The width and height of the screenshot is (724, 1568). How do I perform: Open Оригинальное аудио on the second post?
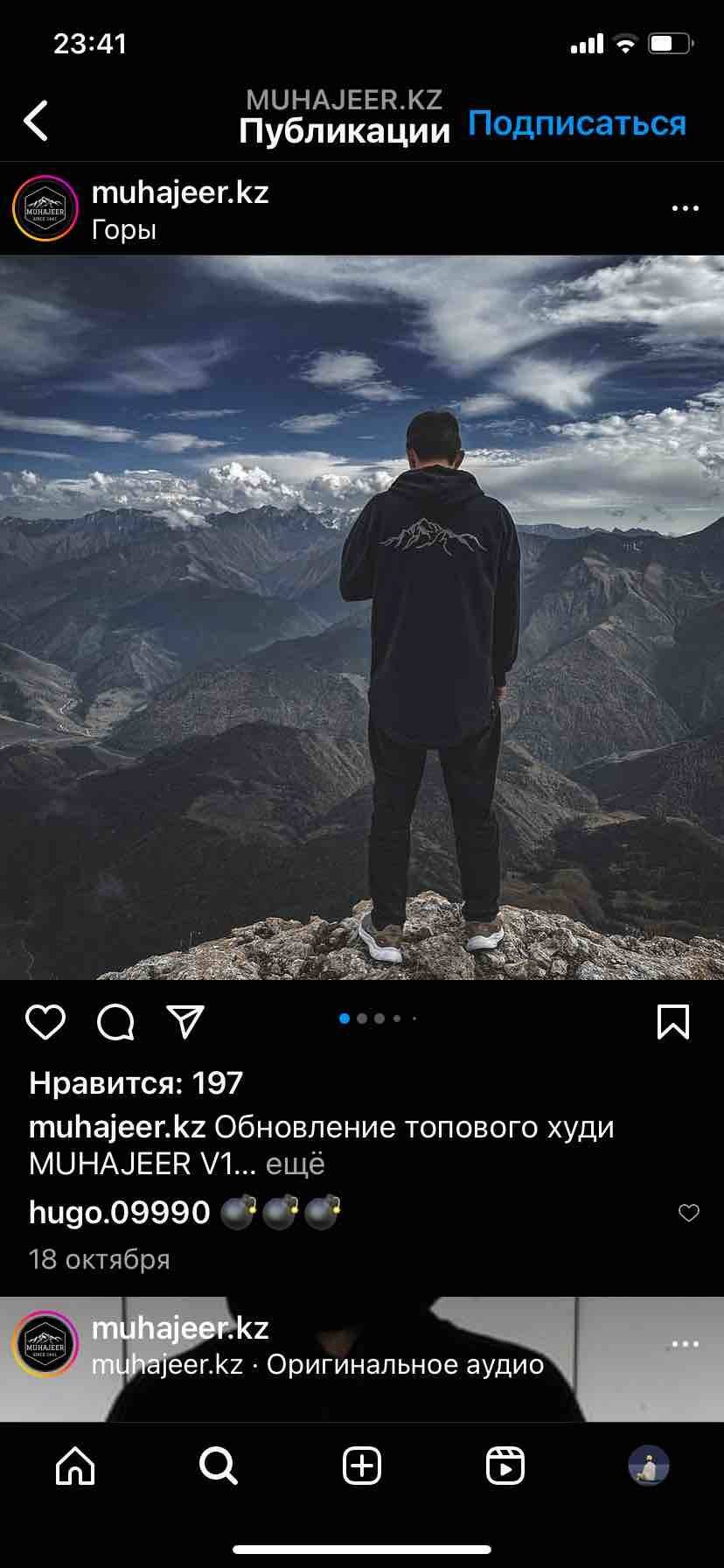pyautogui.click(x=405, y=1364)
